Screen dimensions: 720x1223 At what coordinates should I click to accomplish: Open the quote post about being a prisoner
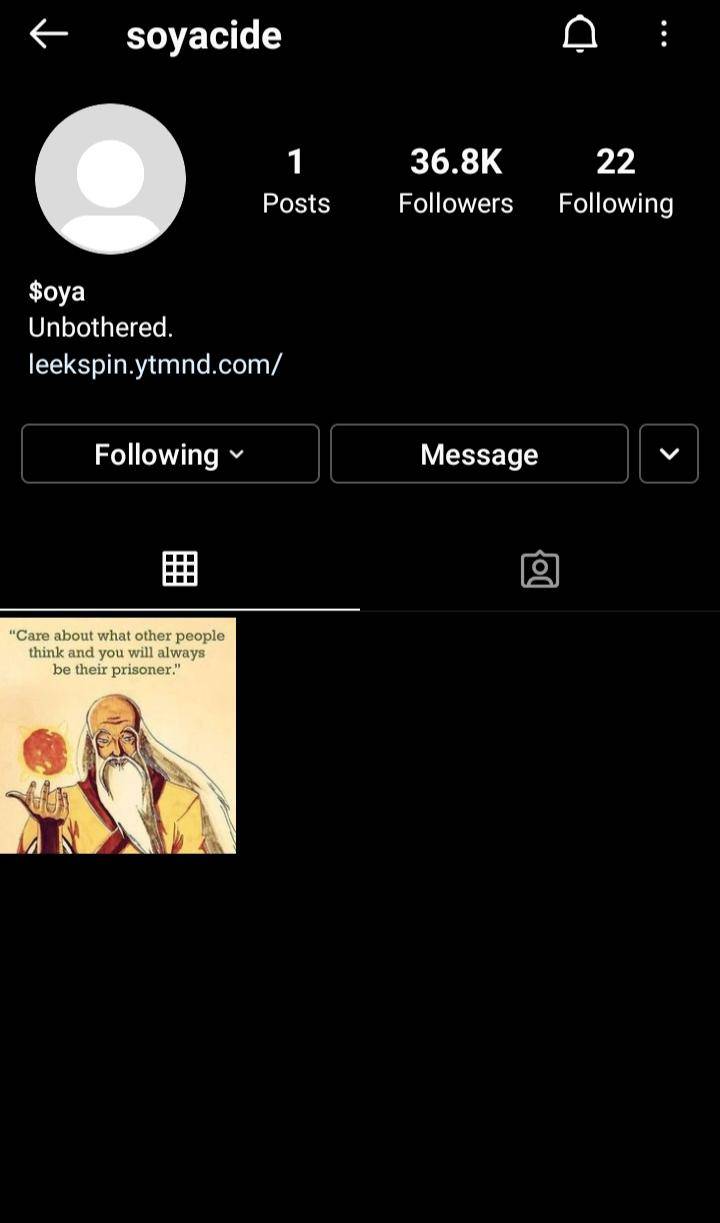118,735
